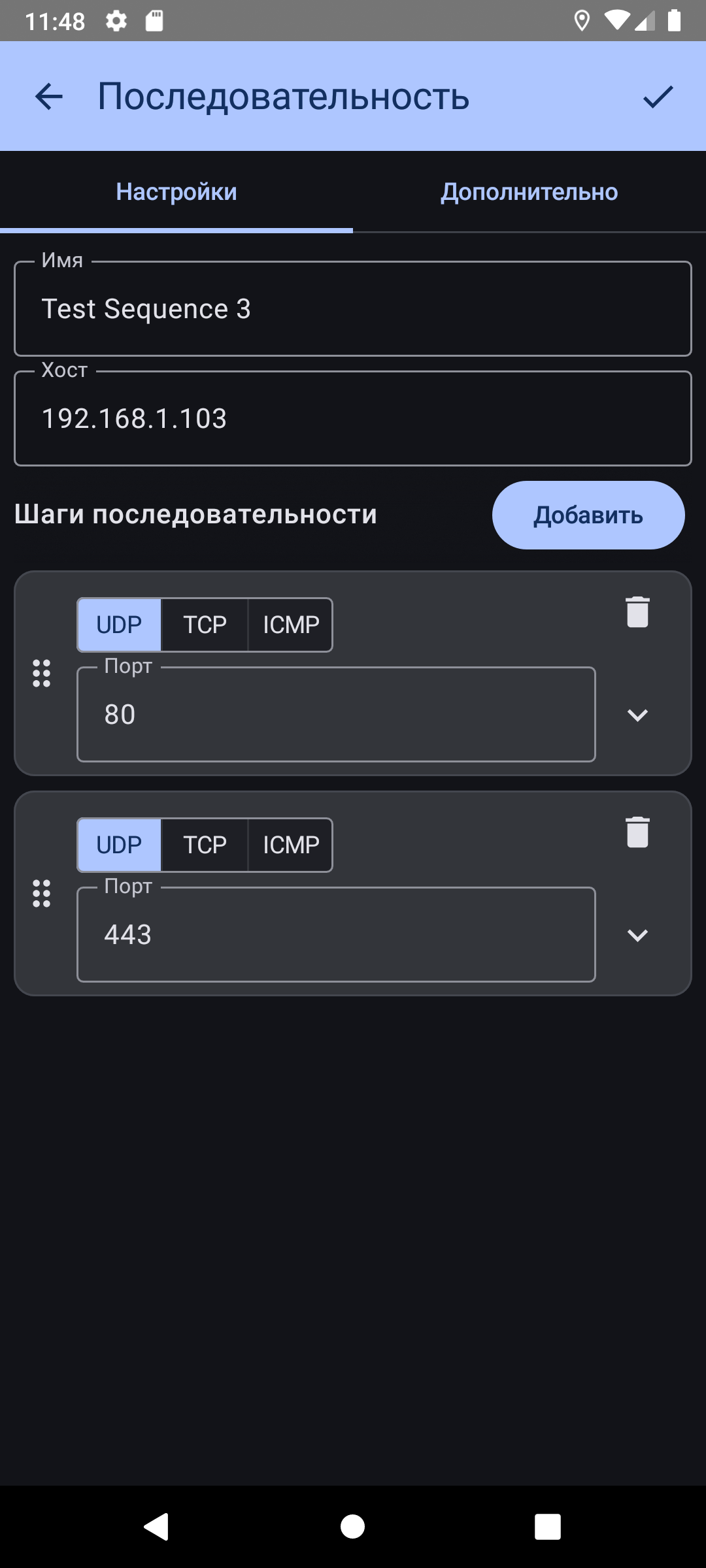The height and width of the screenshot is (1568, 706).
Task: Expand the port 80 step options
Action: 637,715
